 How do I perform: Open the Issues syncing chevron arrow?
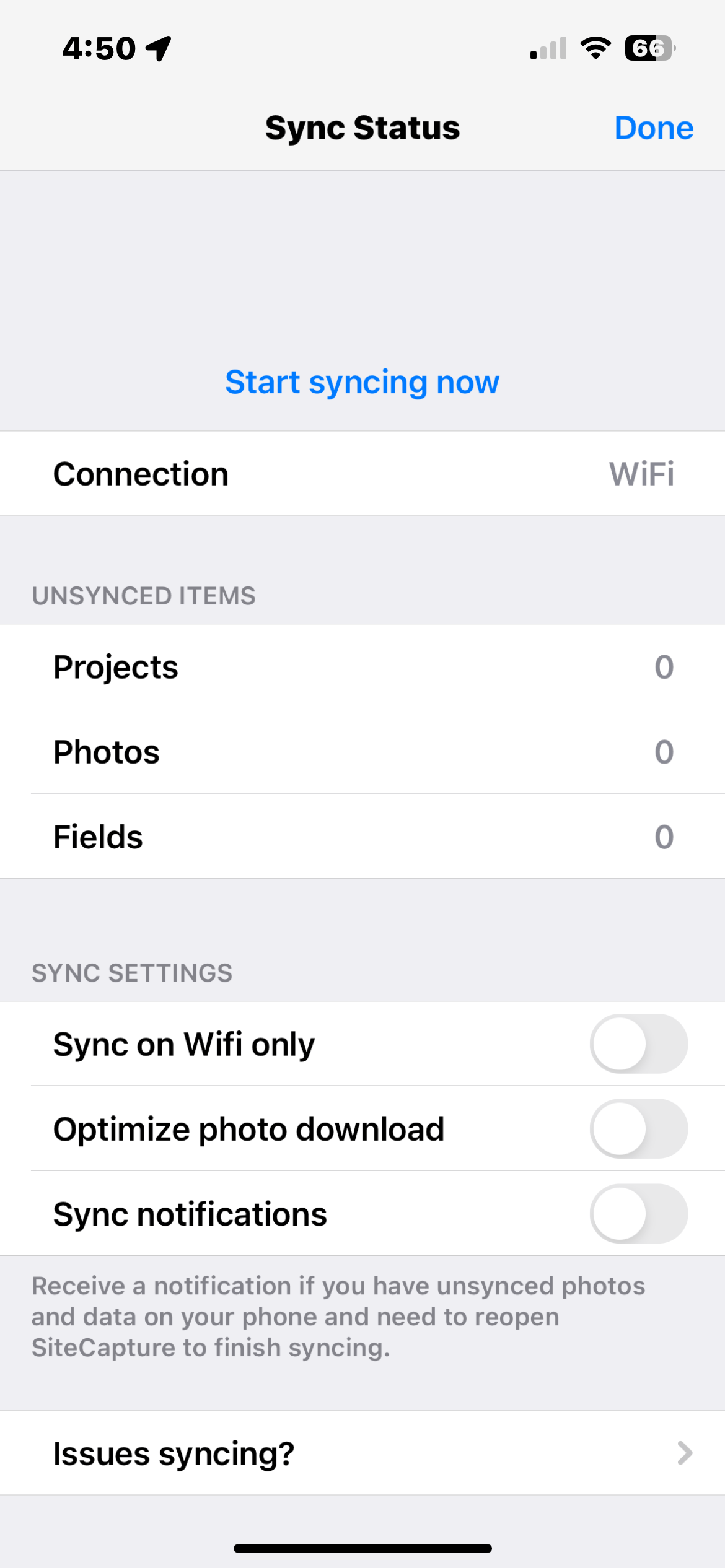tap(685, 1453)
